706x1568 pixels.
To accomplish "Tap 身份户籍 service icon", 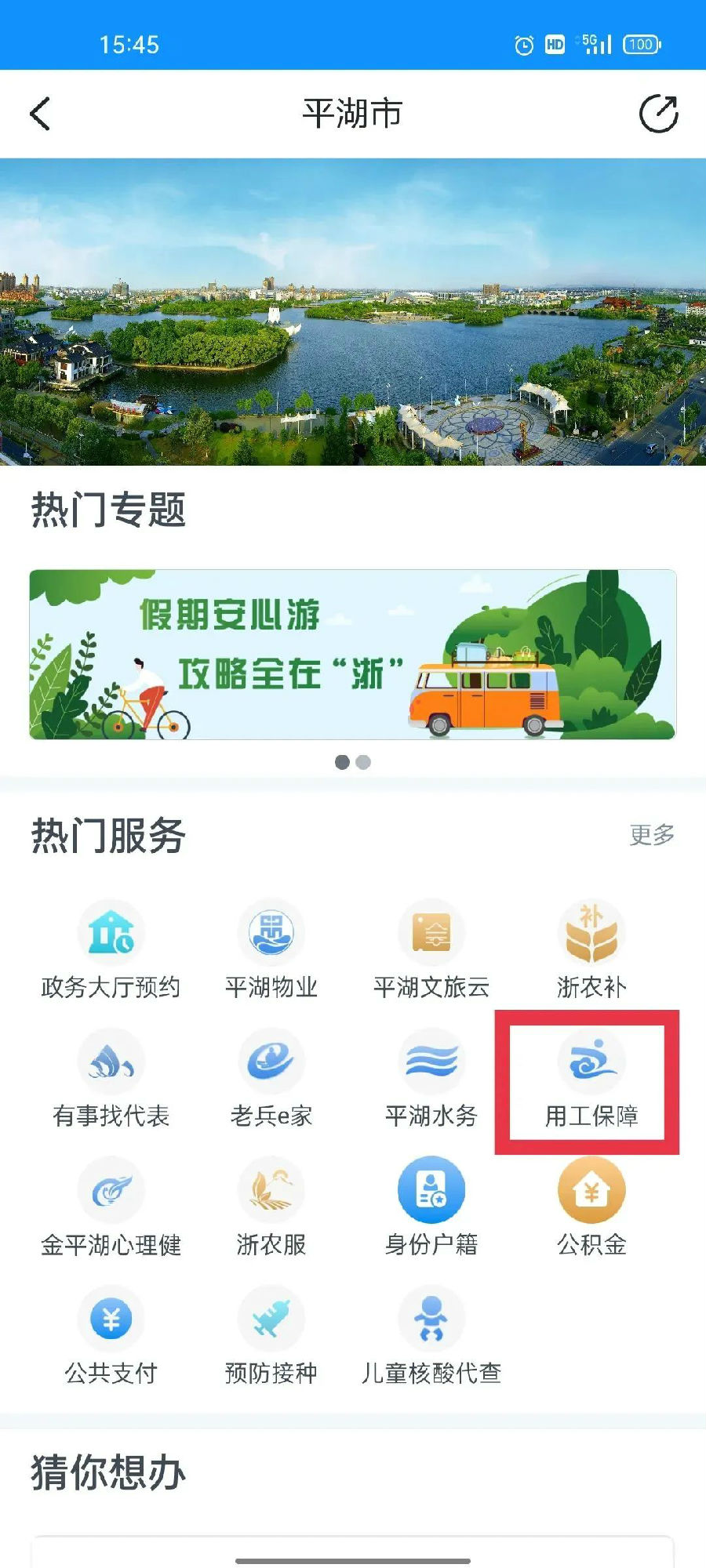I will click(x=431, y=1191).
